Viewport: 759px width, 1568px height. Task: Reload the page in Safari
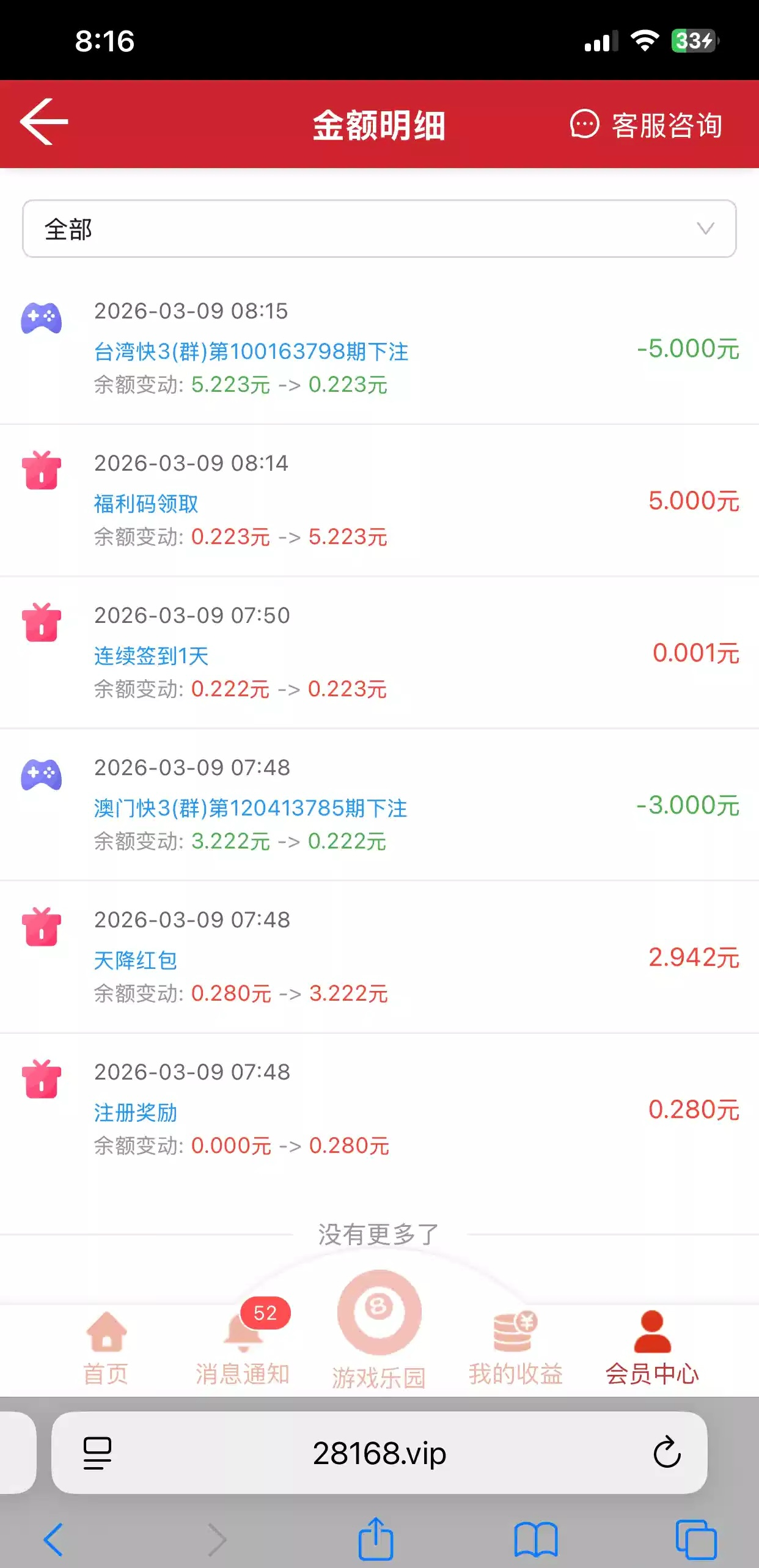(x=667, y=1453)
